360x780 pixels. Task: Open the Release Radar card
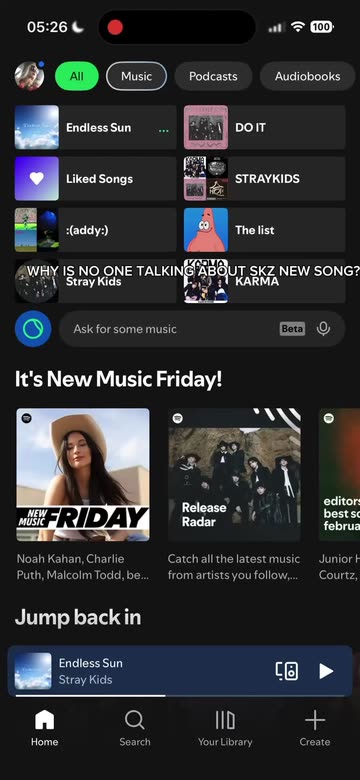[234, 475]
